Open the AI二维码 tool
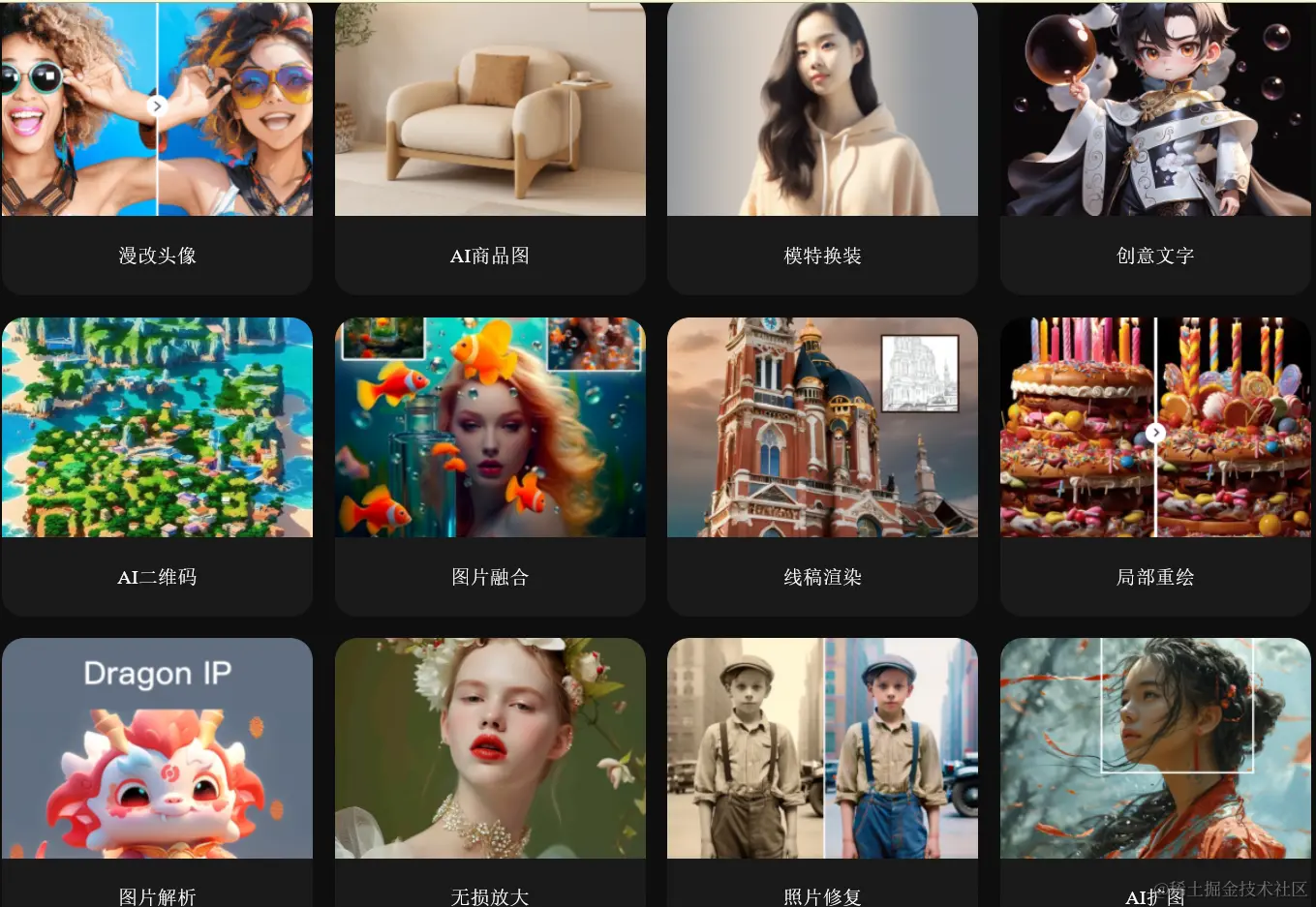1316x907 pixels. 157,465
